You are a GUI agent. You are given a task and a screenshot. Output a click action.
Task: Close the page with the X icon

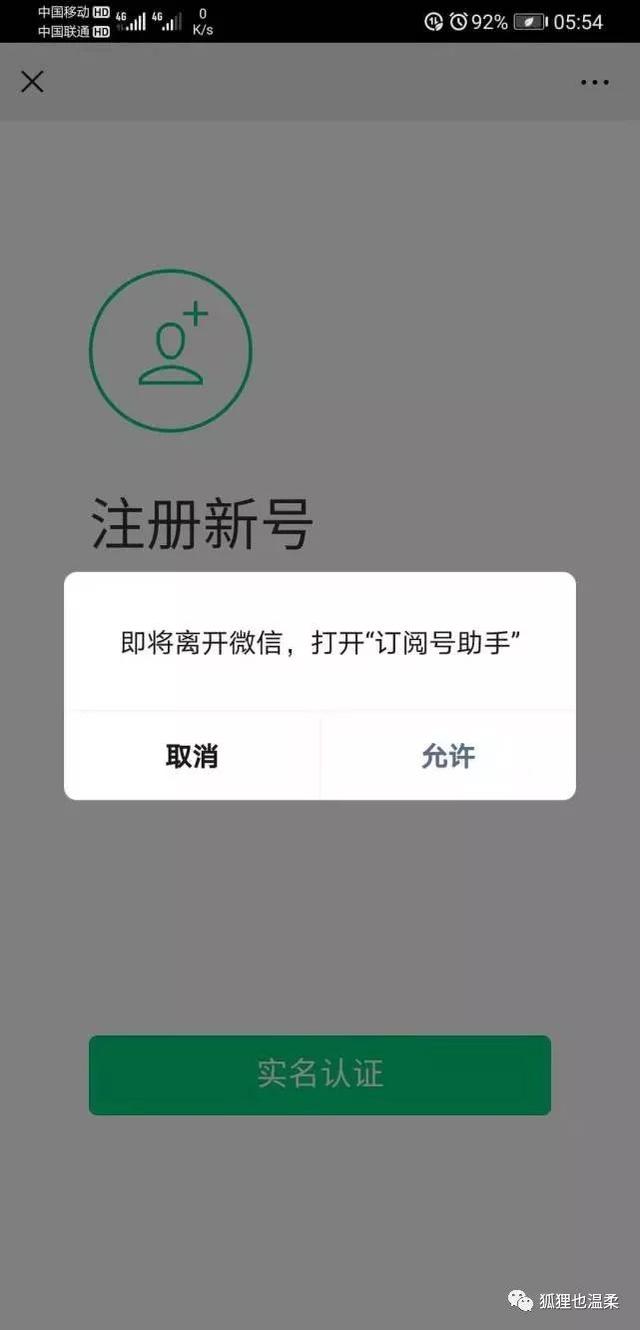[32, 82]
